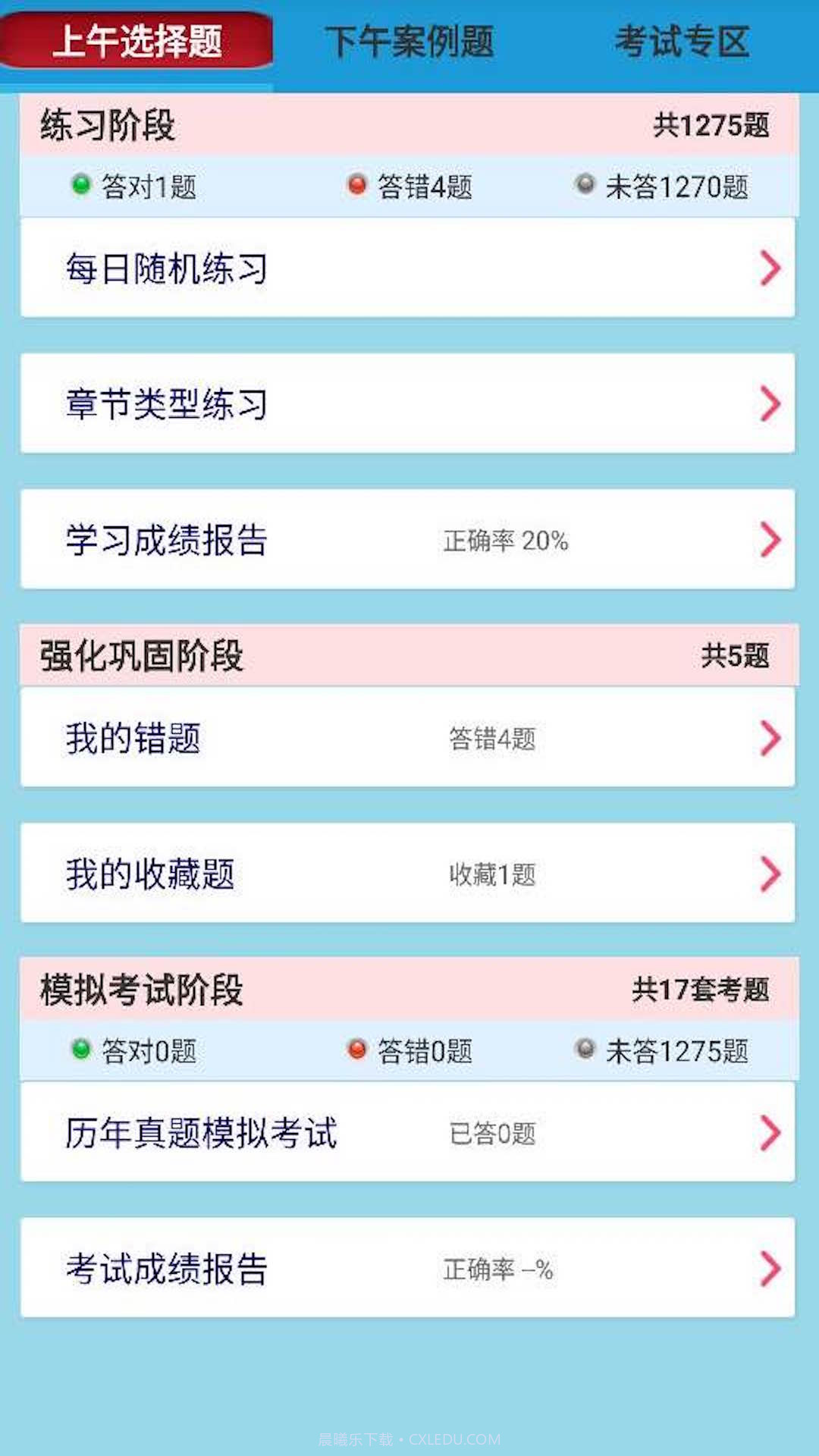Open 章节类型练习
Screen dimensions: 819x1456
click(x=408, y=403)
